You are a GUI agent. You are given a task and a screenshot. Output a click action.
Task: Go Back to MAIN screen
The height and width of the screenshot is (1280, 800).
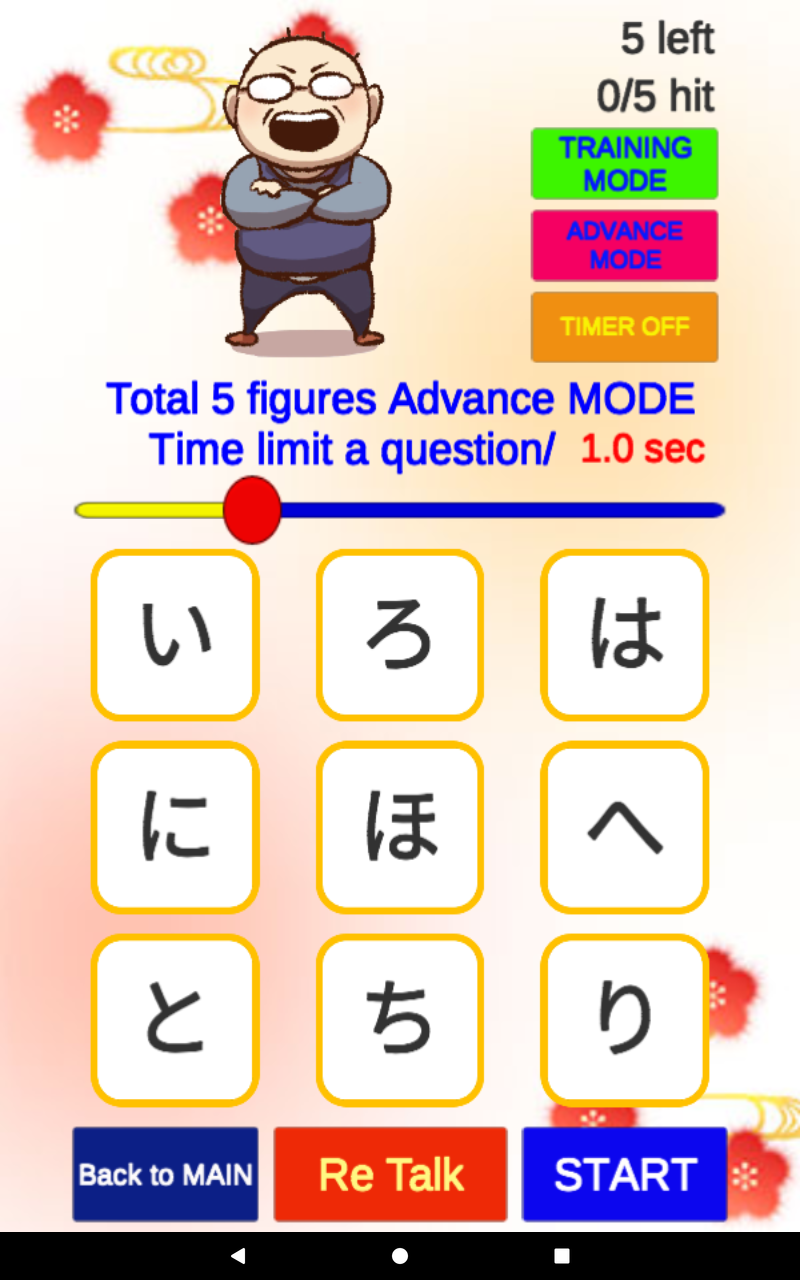pyautogui.click(x=165, y=1174)
